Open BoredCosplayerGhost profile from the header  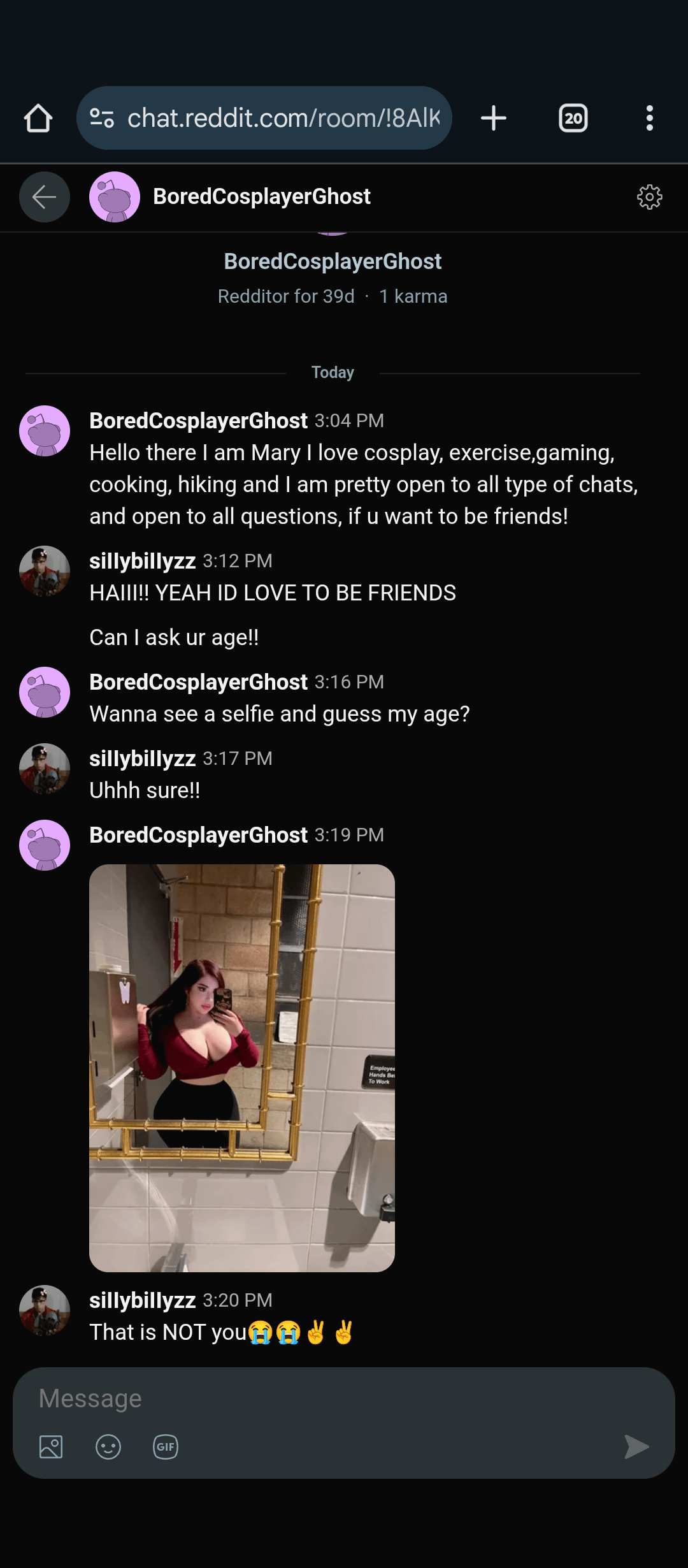(x=261, y=197)
